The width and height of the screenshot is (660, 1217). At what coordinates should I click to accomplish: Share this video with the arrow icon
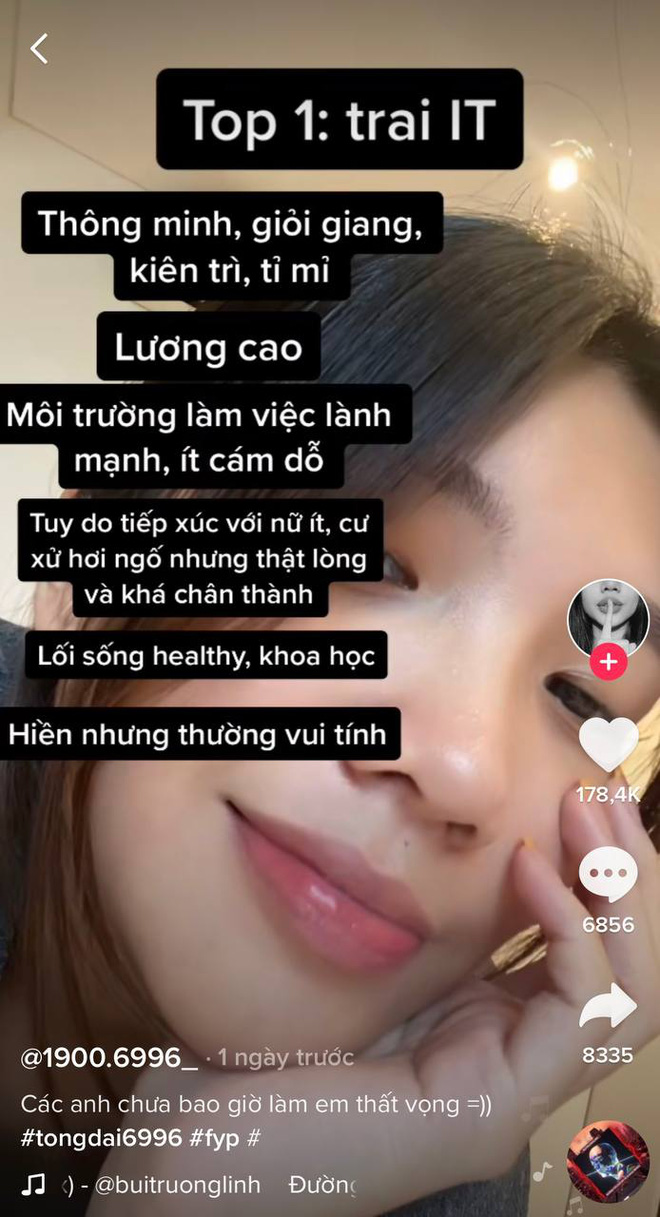(608, 1006)
